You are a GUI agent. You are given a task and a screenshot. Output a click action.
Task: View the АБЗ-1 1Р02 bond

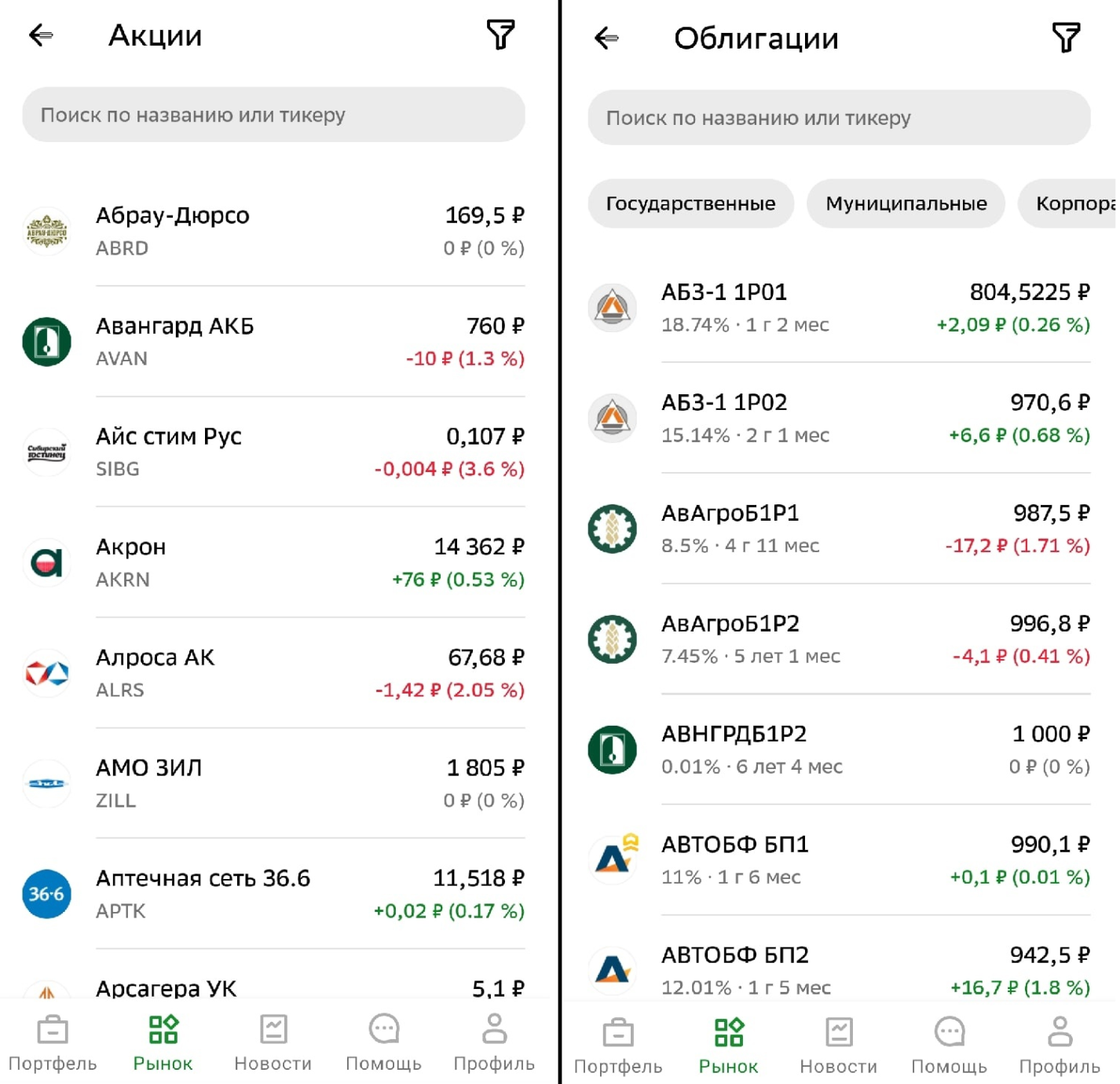[x=839, y=418]
